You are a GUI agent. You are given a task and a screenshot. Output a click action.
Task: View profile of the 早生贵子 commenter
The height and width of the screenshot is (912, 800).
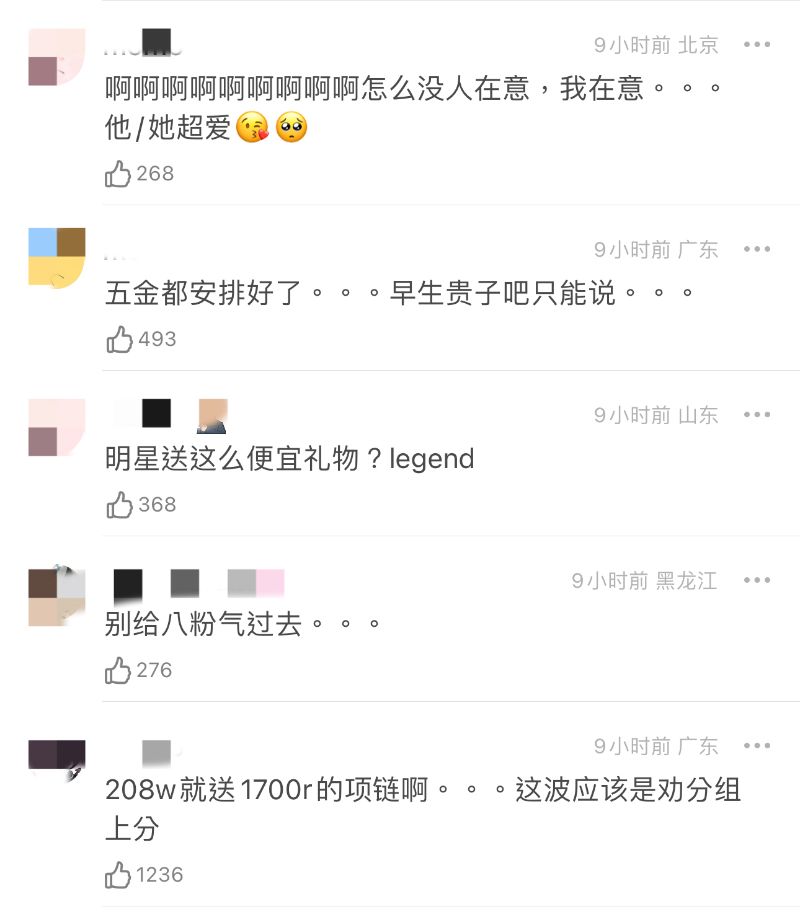coord(56,257)
